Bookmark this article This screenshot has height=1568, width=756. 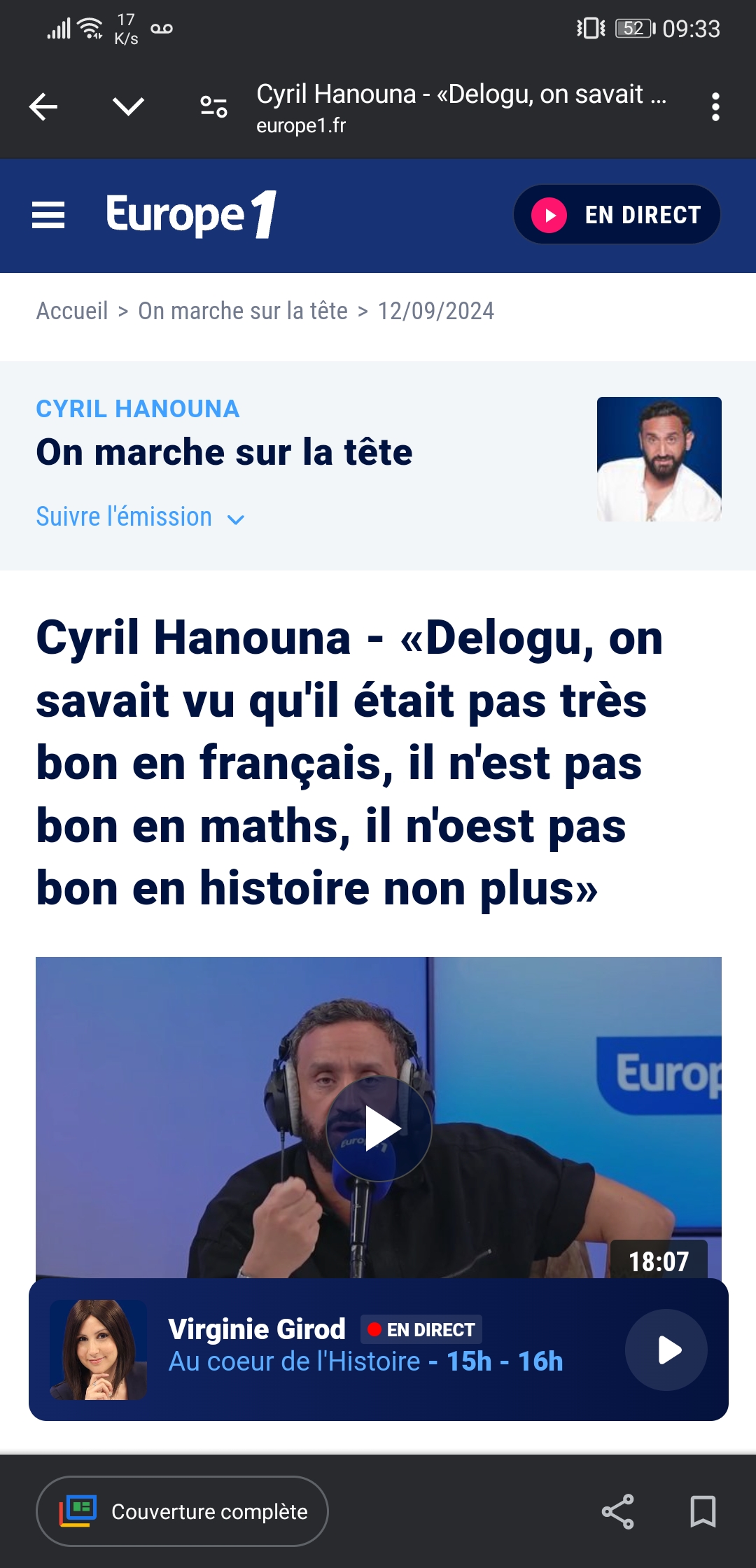click(703, 1511)
